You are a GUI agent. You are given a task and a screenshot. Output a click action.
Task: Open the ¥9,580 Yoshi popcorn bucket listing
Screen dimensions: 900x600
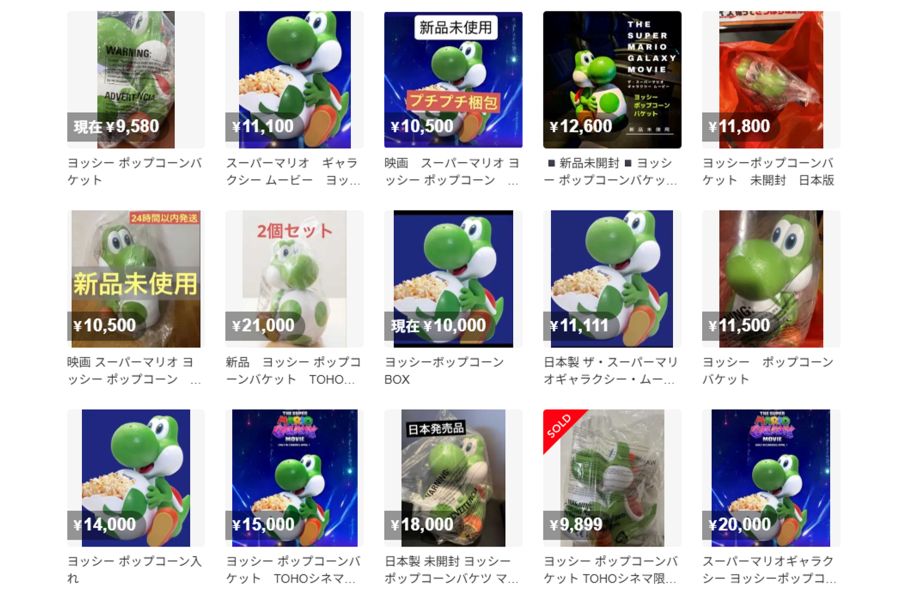coord(136,80)
